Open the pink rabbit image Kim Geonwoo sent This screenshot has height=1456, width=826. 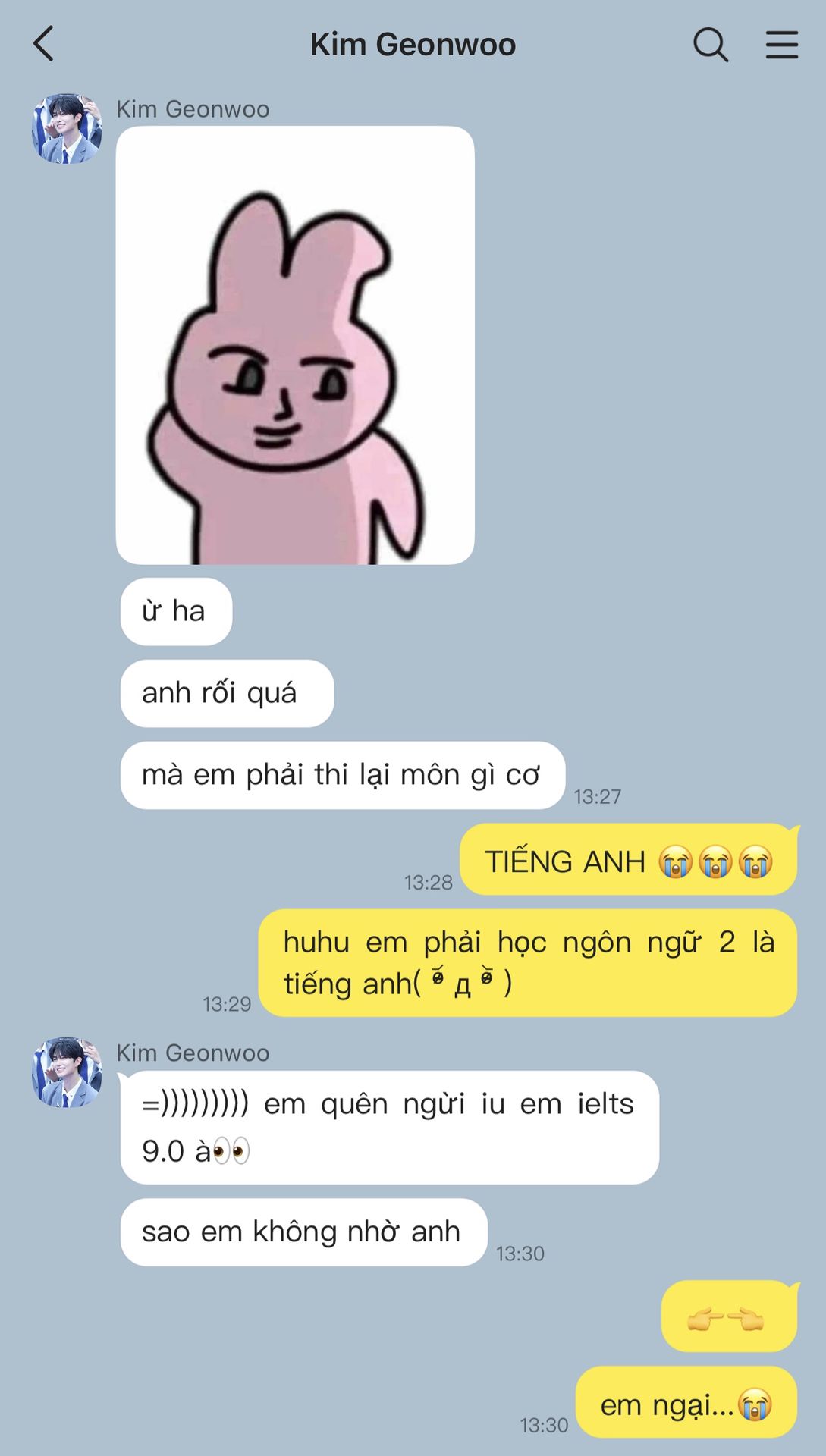click(x=295, y=345)
